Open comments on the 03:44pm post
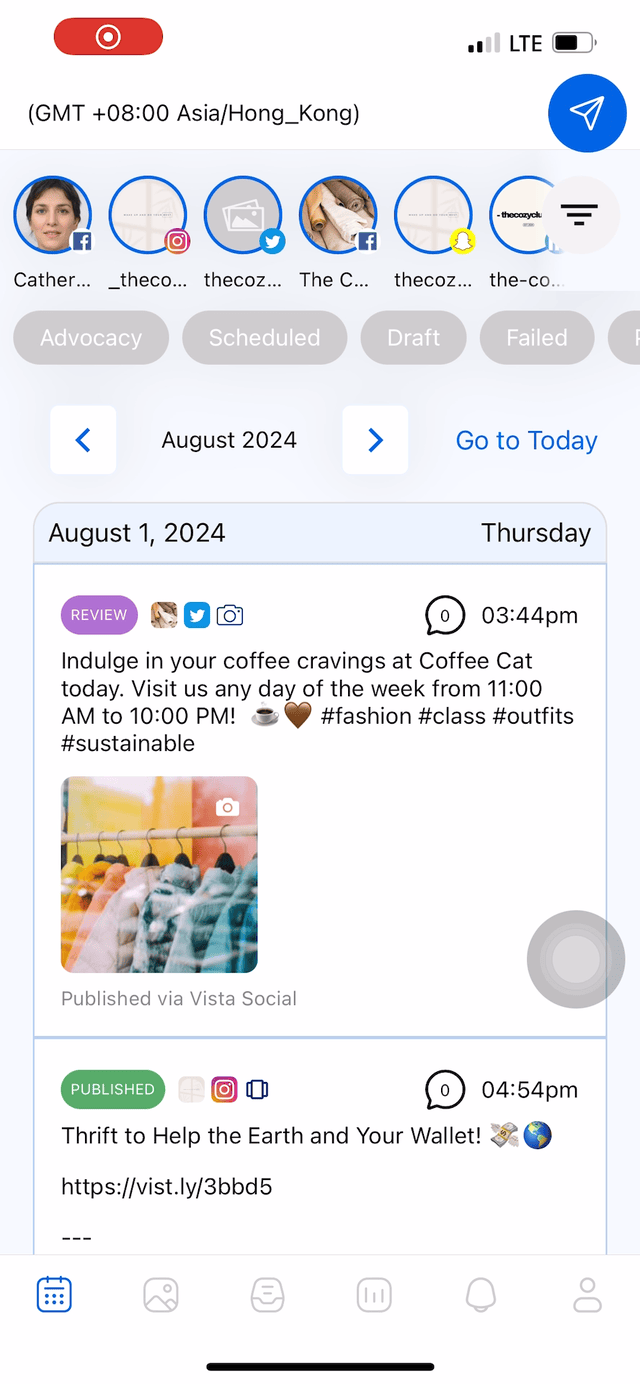640x1384 pixels. (x=445, y=616)
